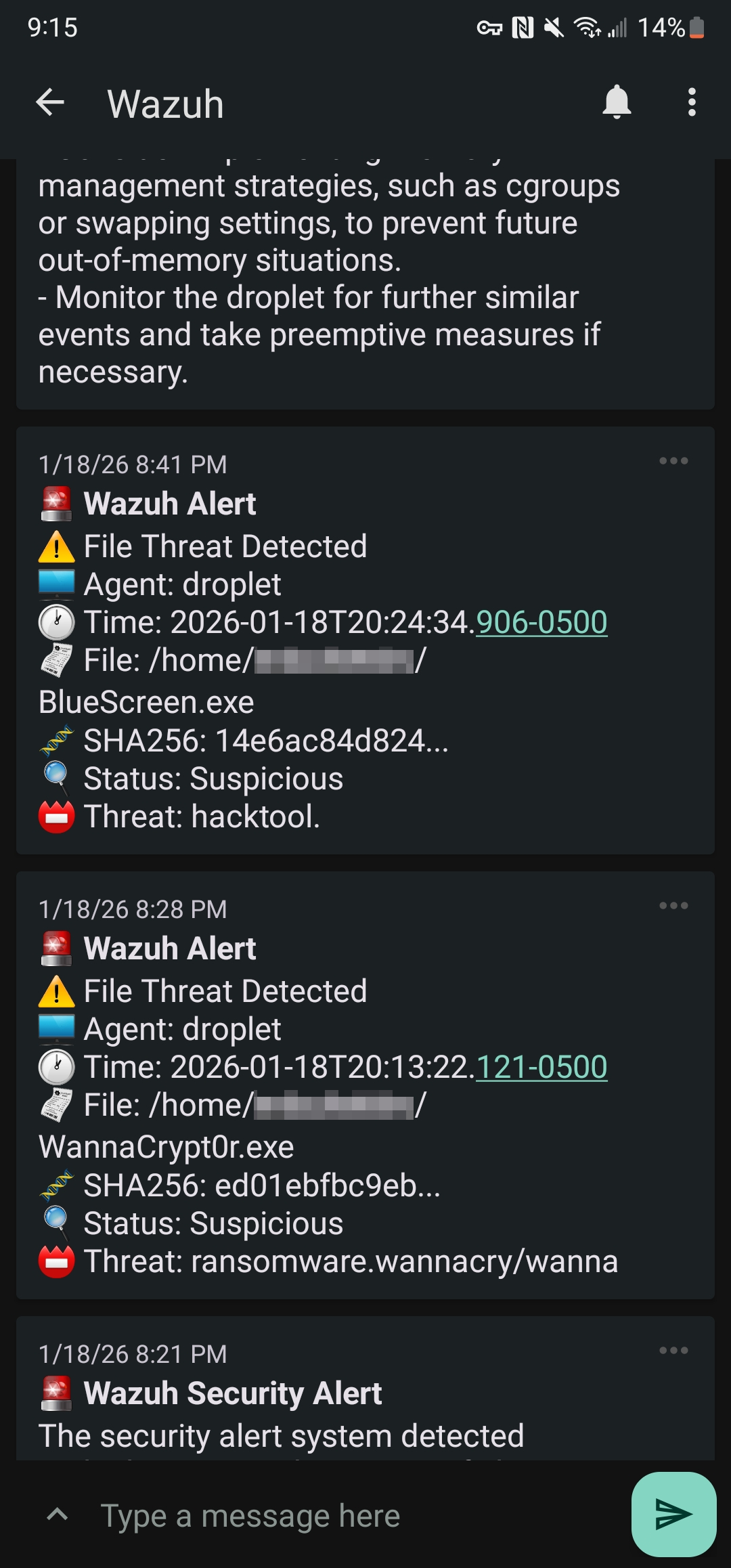Screen dimensions: 731x1568
Task: Tap the Wazuh chat title to view chat info
Action: (165, 103)
